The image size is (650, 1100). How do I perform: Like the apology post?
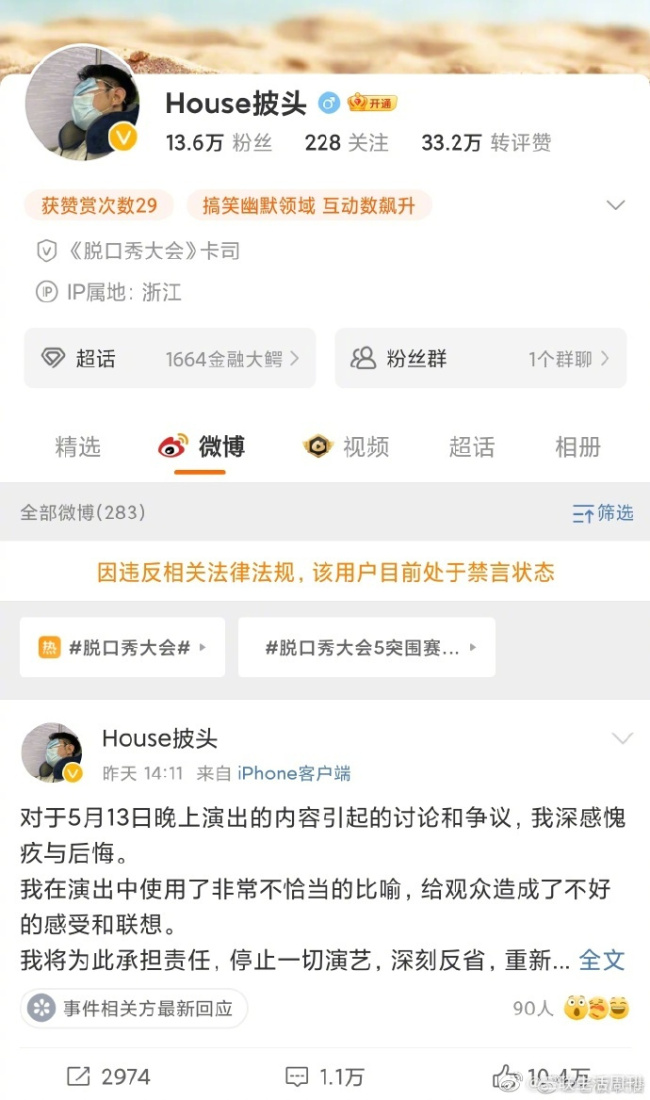540,1076
